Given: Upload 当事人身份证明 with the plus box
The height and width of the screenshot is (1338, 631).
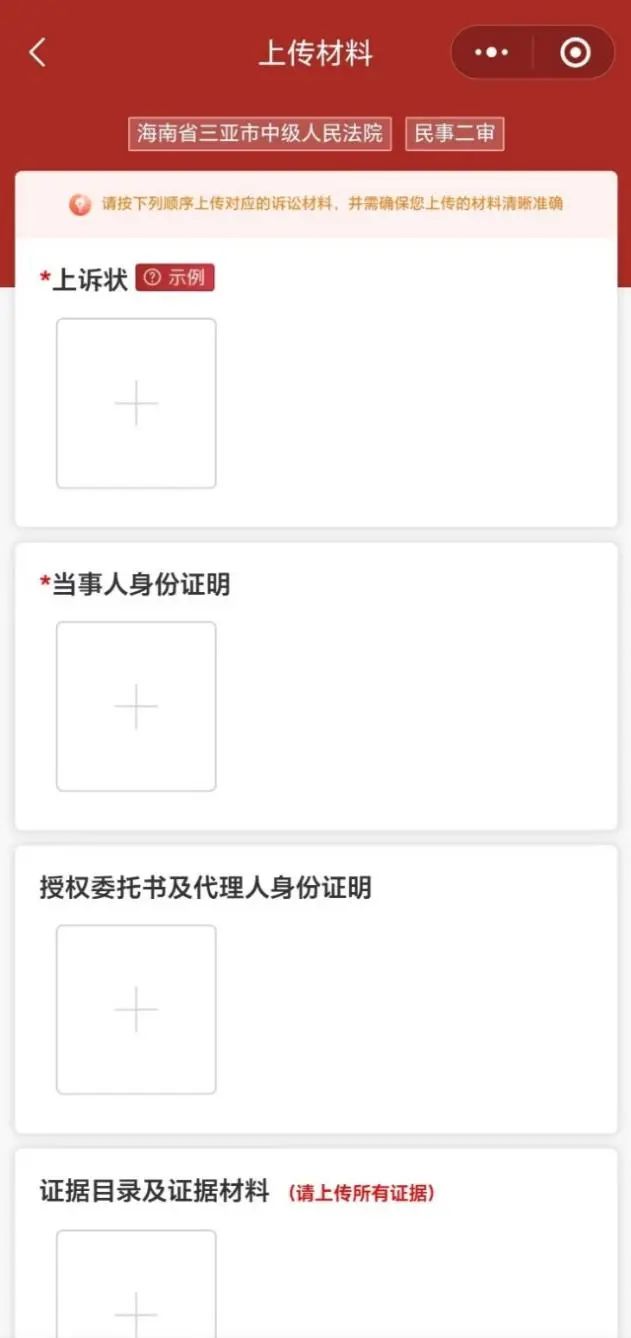Looking at the screenshot, I should [136, 707].
